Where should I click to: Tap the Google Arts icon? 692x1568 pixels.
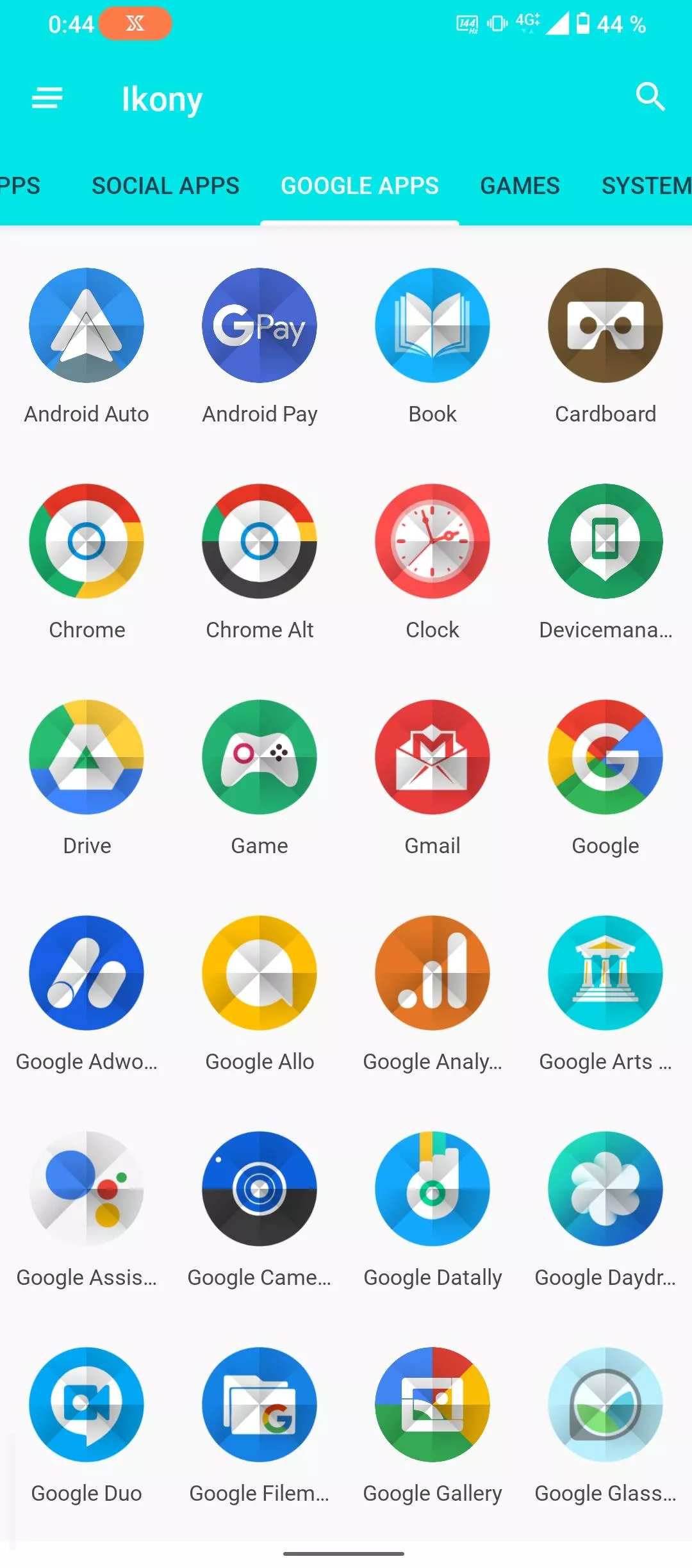pyautogui.click(x=605, y=973)
